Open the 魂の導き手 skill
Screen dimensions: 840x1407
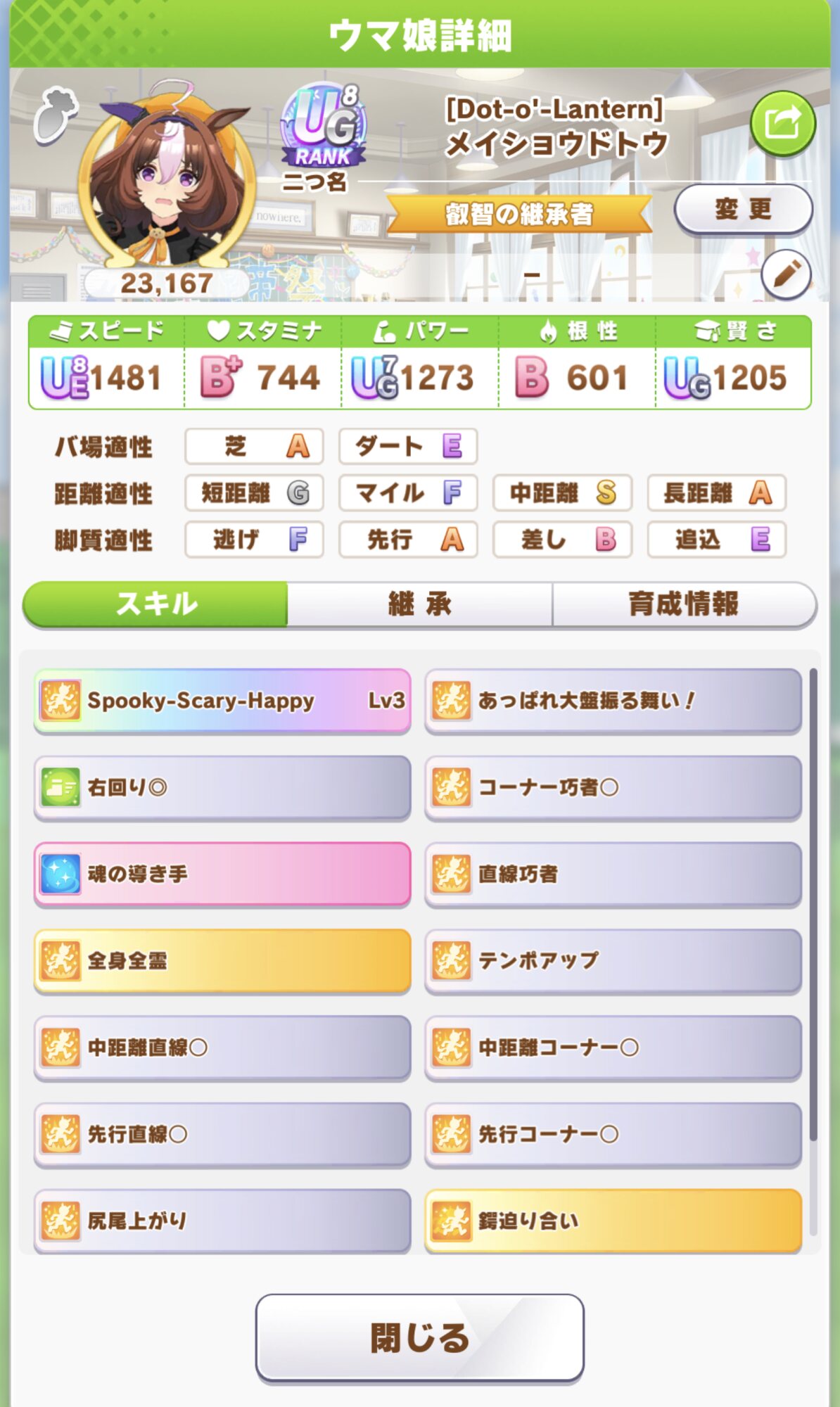(222, 874)
